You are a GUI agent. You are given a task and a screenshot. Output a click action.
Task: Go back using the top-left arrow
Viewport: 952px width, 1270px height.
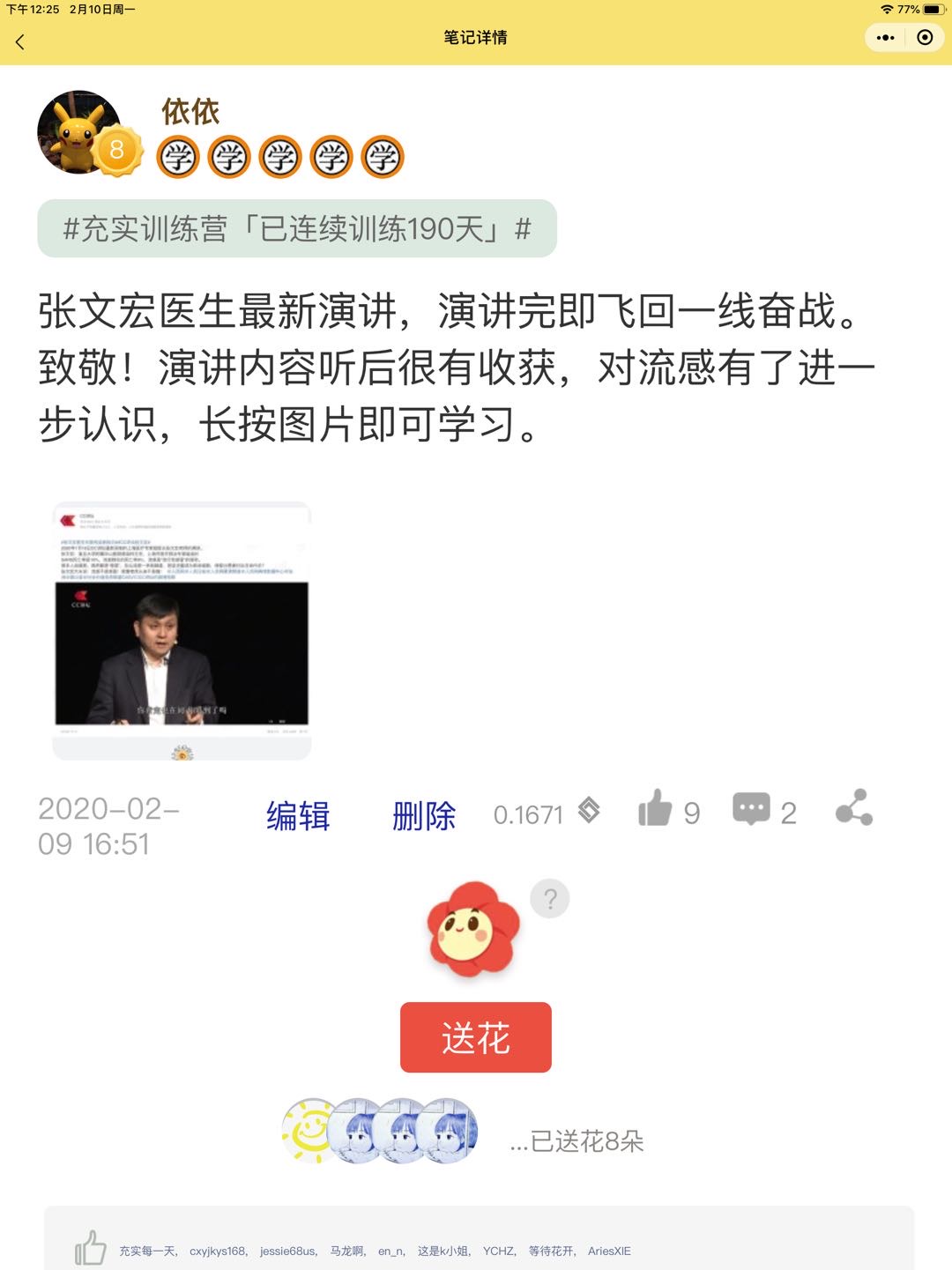tap(20, 41)
